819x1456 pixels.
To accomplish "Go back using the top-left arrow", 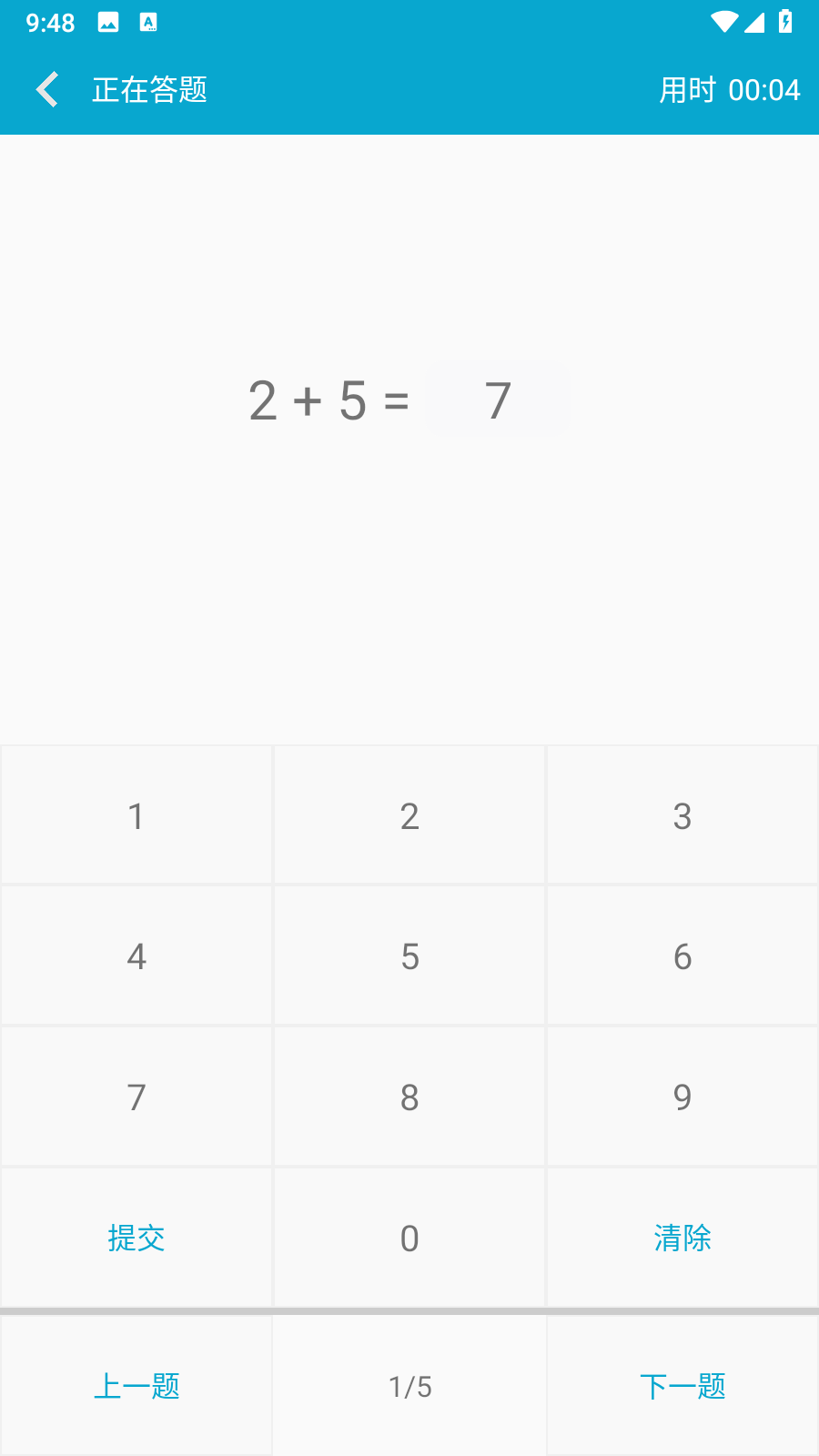I will pyautogui.click(x=47, y=90).
